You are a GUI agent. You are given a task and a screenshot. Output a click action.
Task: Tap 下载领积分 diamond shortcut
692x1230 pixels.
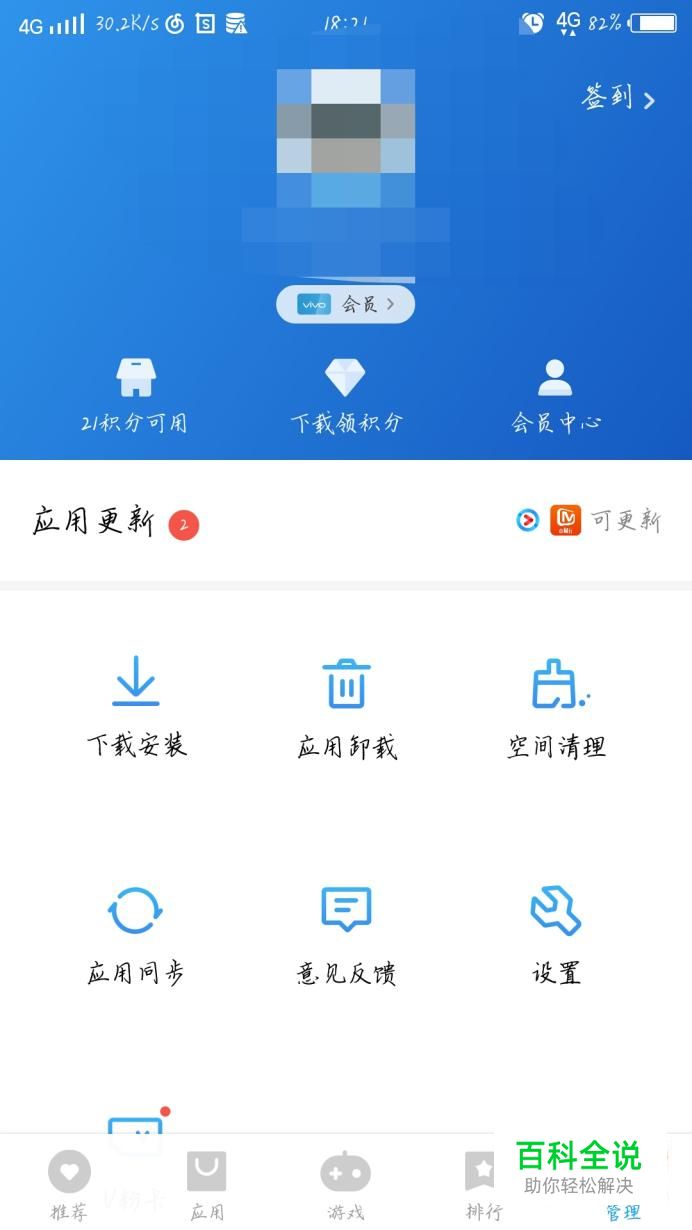(x=346, y=396)
